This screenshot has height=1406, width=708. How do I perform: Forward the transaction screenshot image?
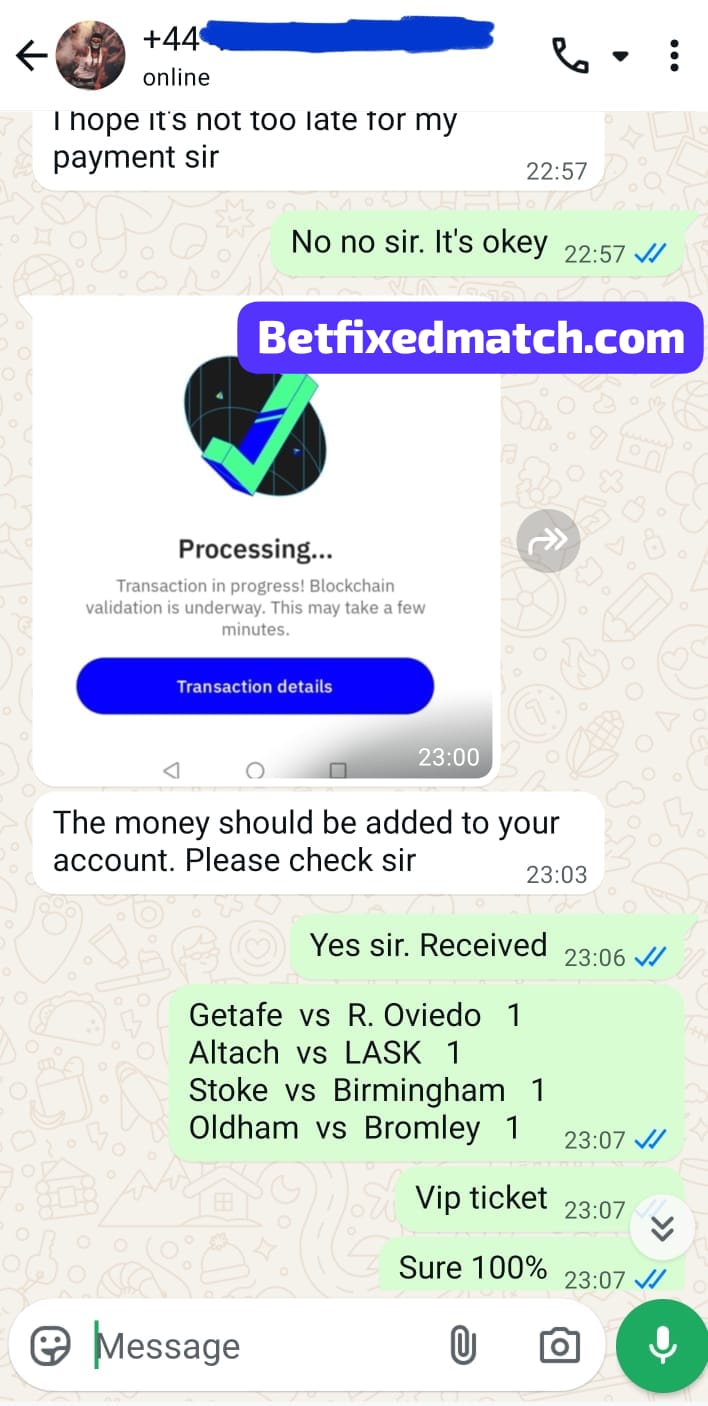click(549, 541)
